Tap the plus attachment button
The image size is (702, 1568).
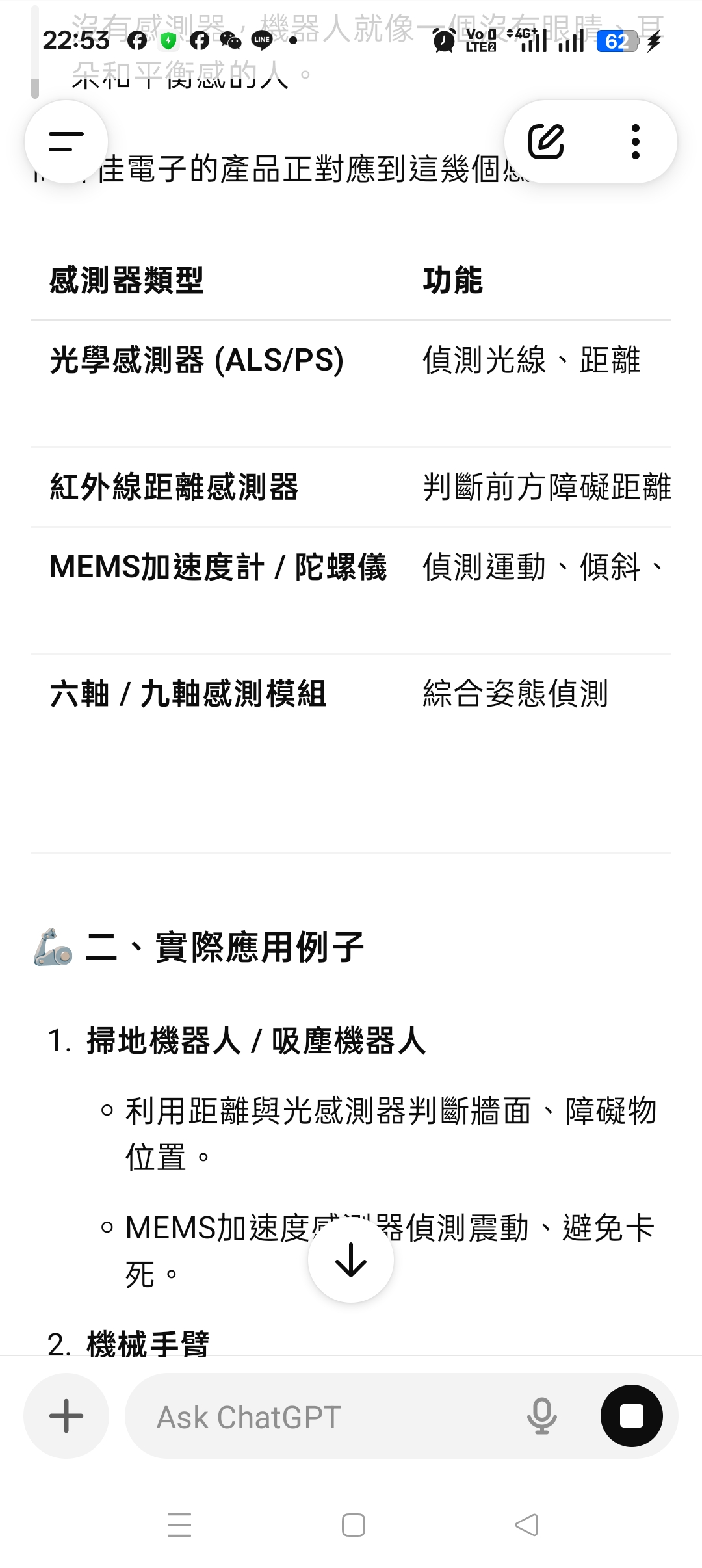[x=66, y=1415]
